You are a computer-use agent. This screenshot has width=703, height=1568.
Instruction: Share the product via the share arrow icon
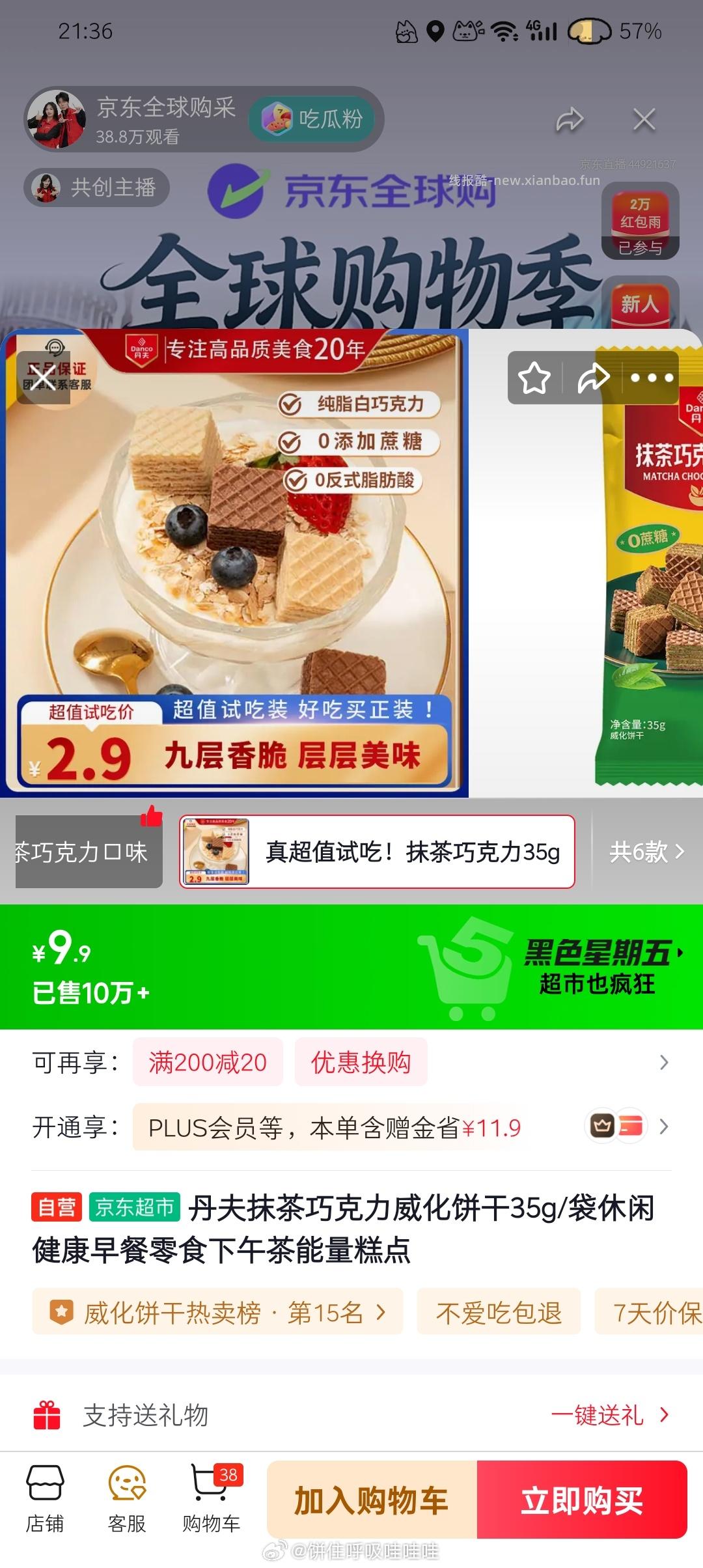tap(593, 378)
